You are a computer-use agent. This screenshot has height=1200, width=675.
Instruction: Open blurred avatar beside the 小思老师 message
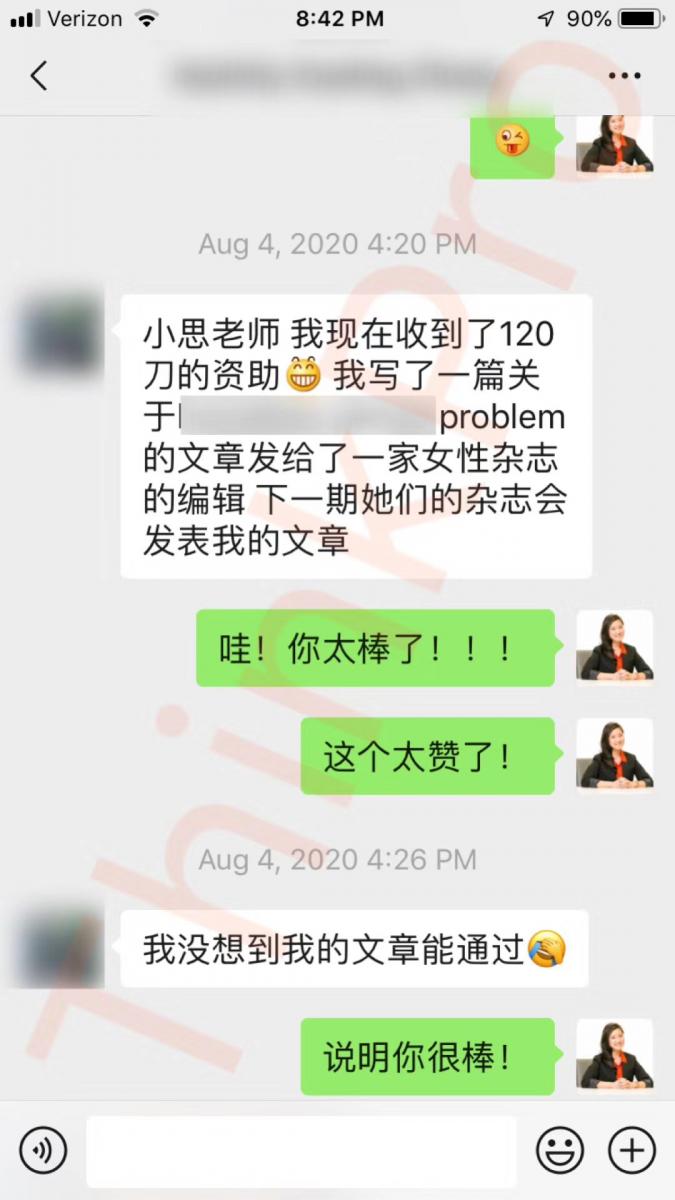[62, 333]
